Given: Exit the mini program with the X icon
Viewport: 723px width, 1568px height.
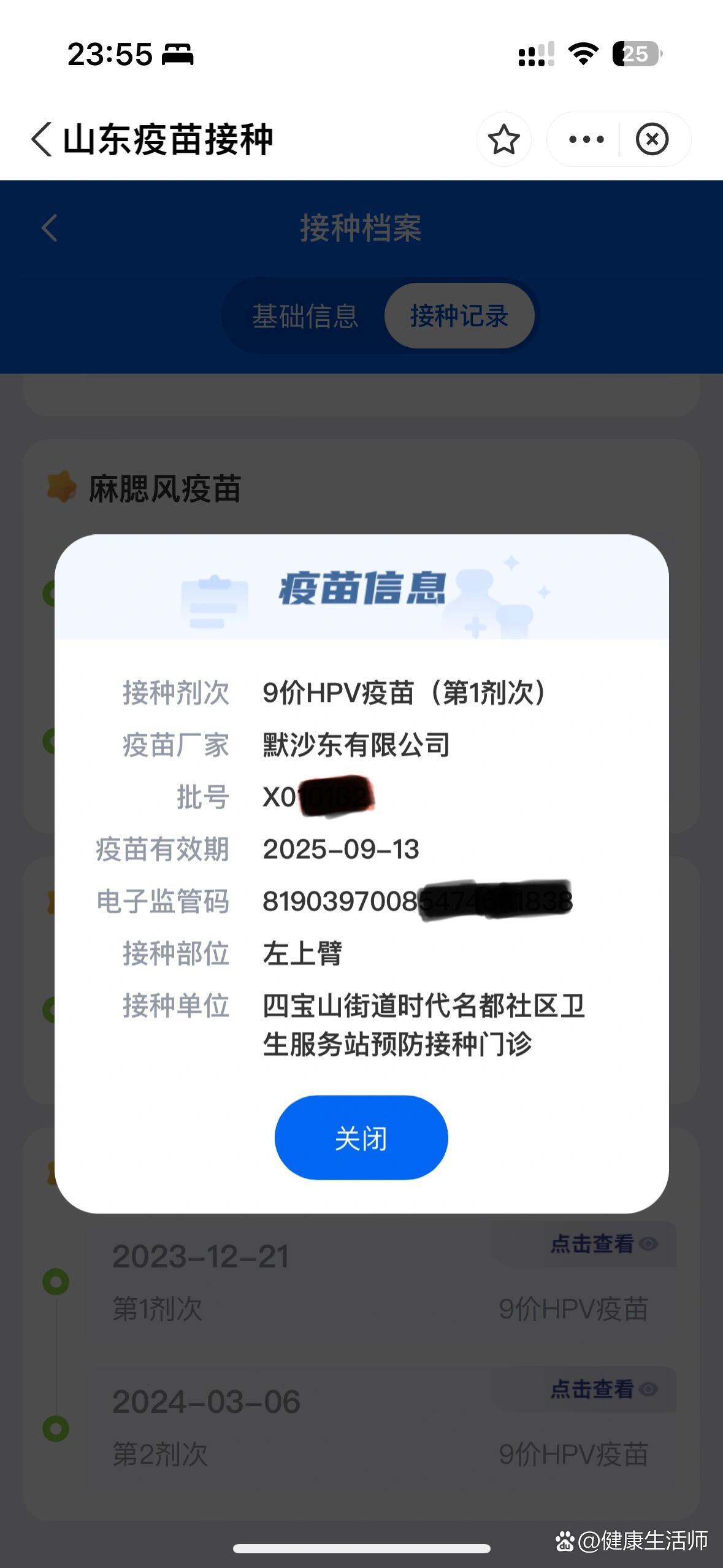Looking at the screenshot, I should click(x=652, y=139).
